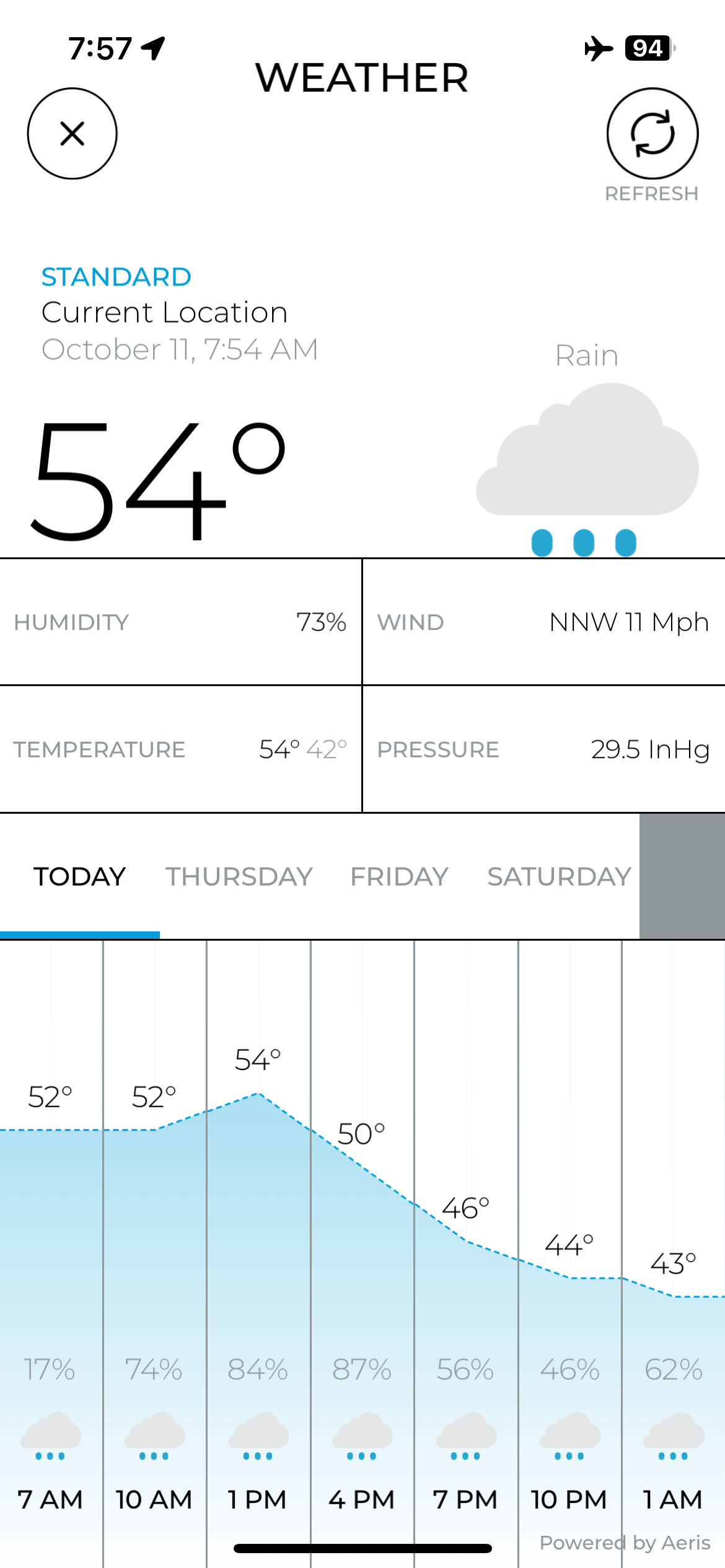Switch to the Thursday forecast tab
Screen dimensions: 725x1568
pos(239,876)
